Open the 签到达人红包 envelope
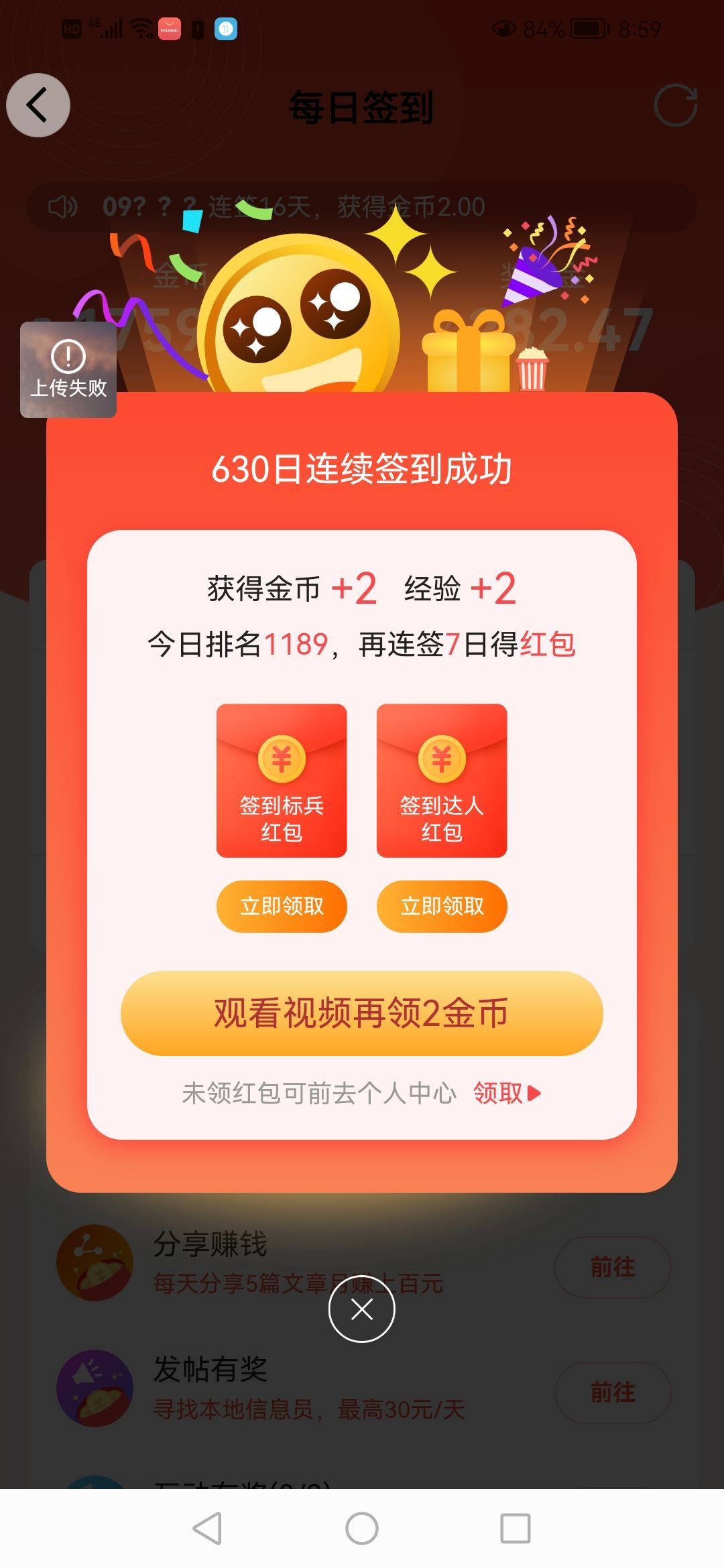 pyautogui.click(x=442, y=780)
